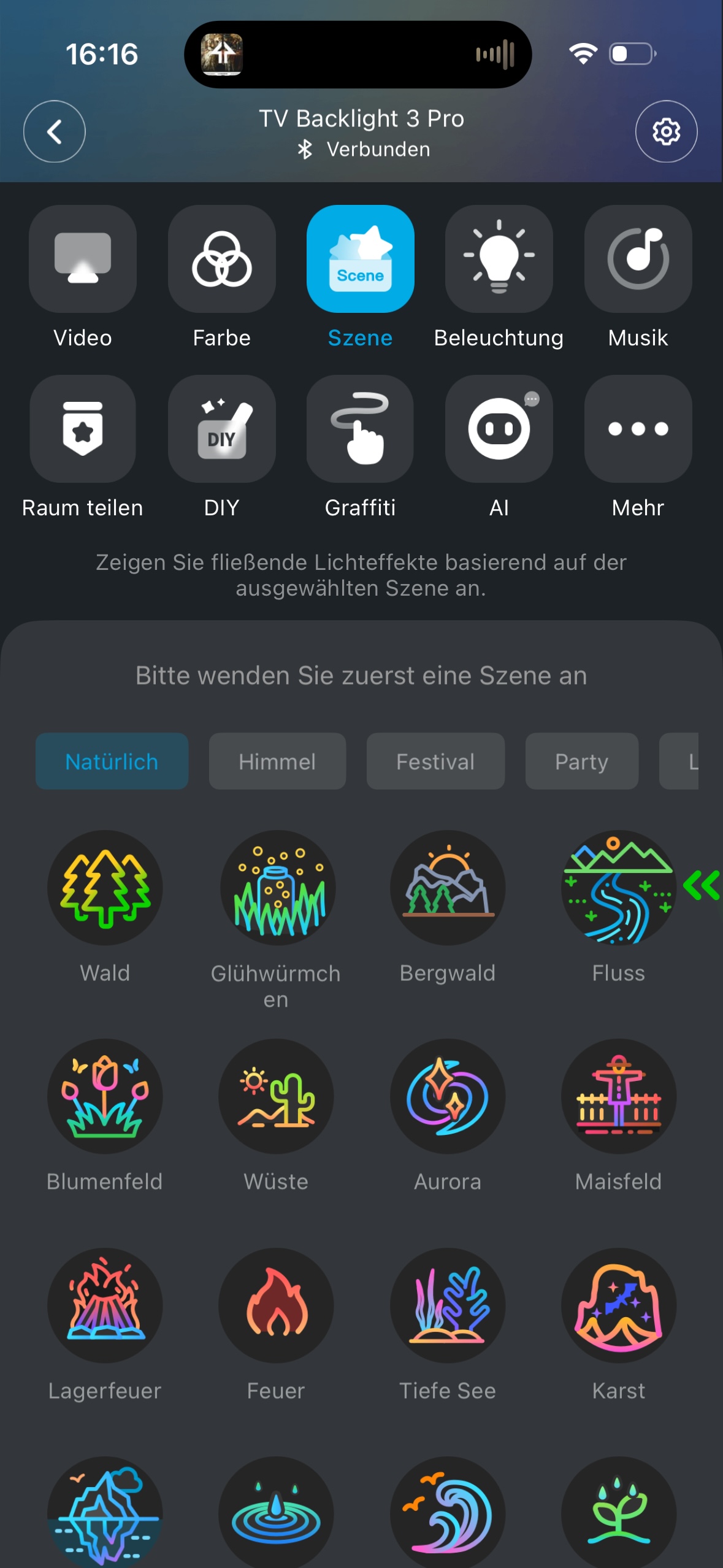Select Graffiti mode
Image resolution: width=723 pixels, height=1568 pixels.
[x=360, y=429]
